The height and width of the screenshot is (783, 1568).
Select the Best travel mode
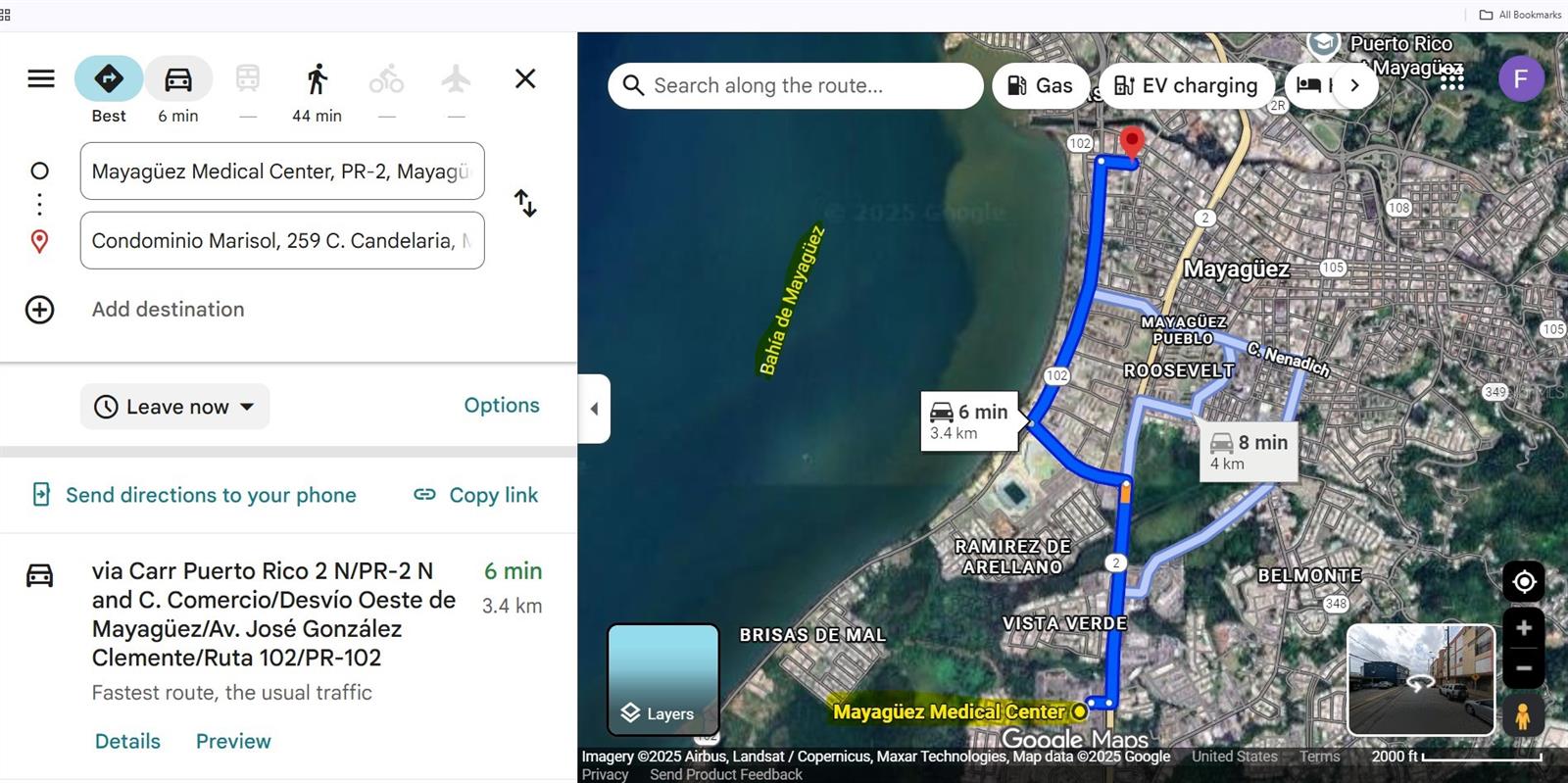[109, 79]
